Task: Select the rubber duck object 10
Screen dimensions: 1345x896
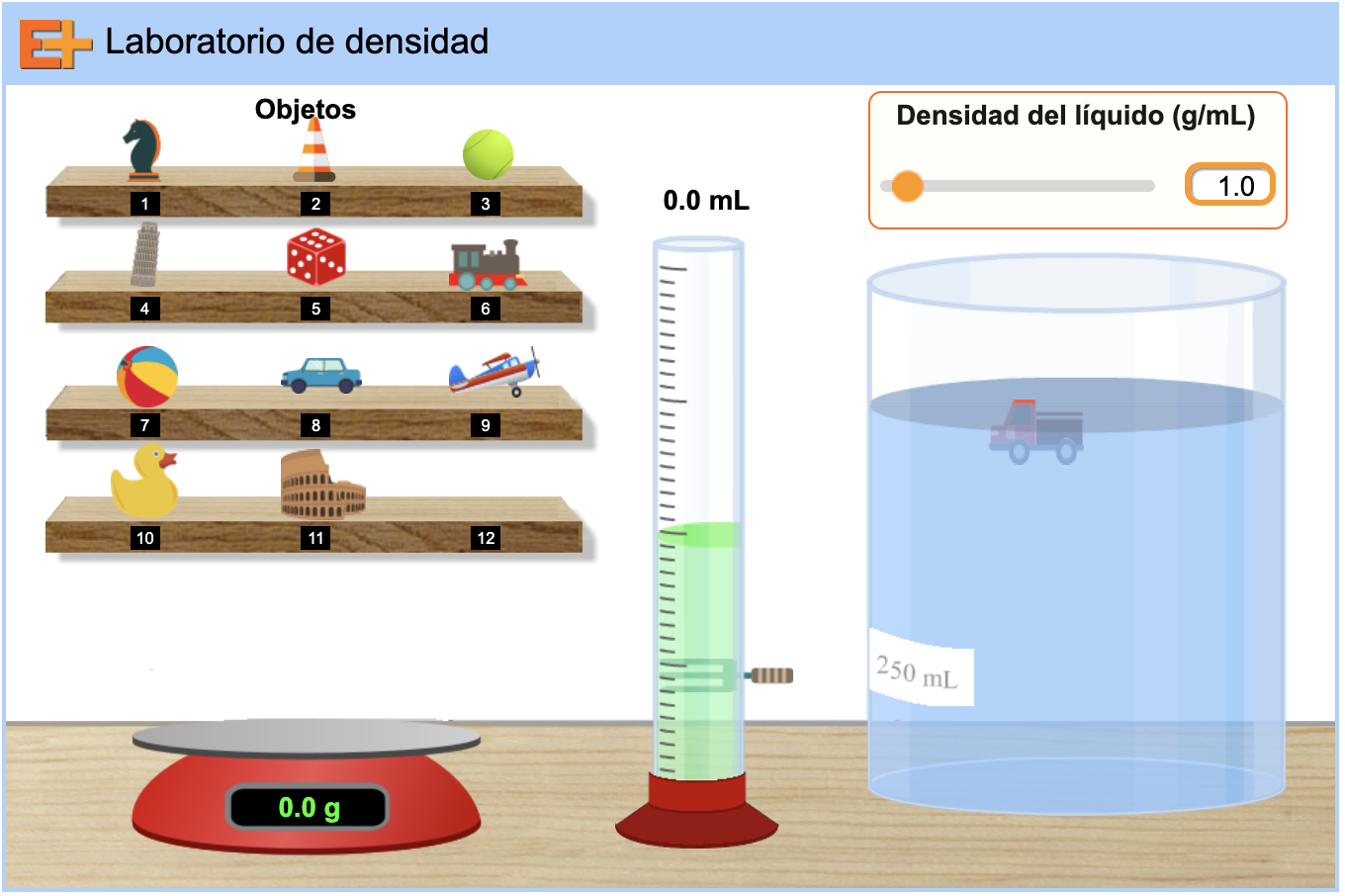Action: pyautogui.click(x=144, y=482)
